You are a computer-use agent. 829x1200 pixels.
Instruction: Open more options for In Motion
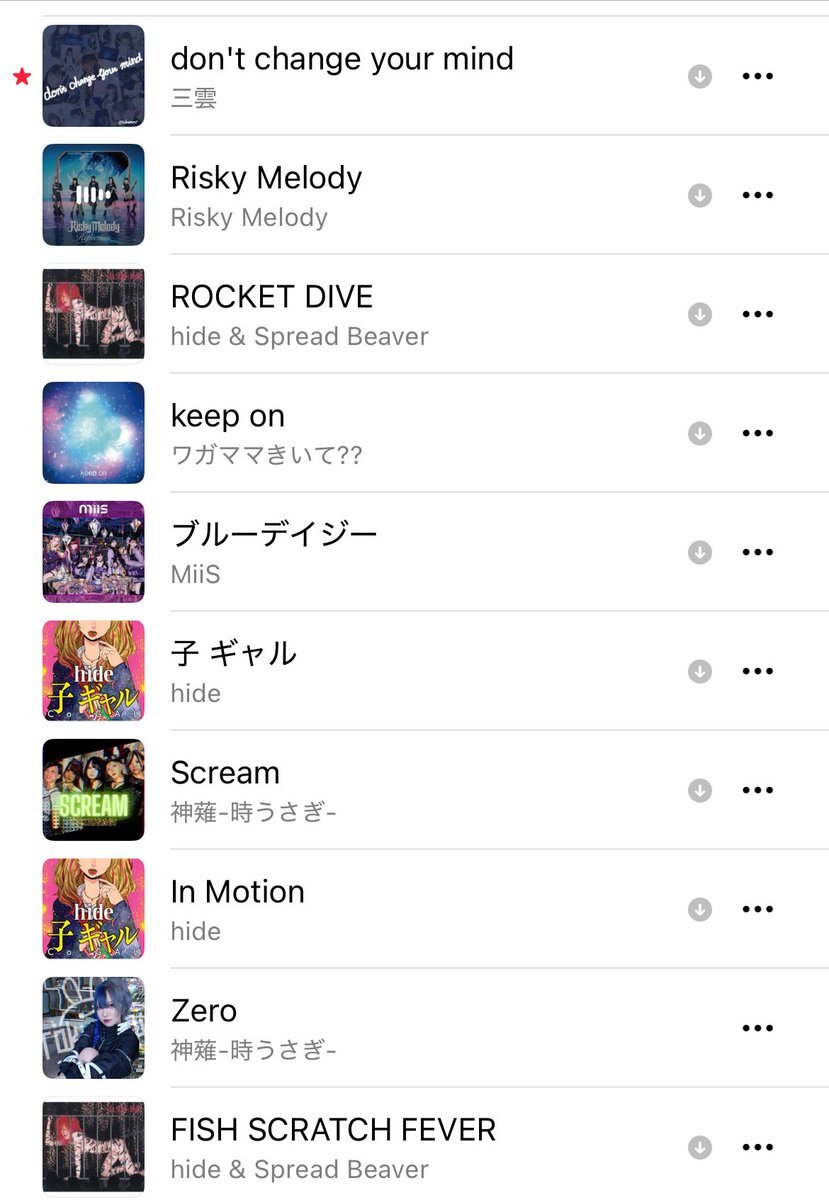[758, 909]
